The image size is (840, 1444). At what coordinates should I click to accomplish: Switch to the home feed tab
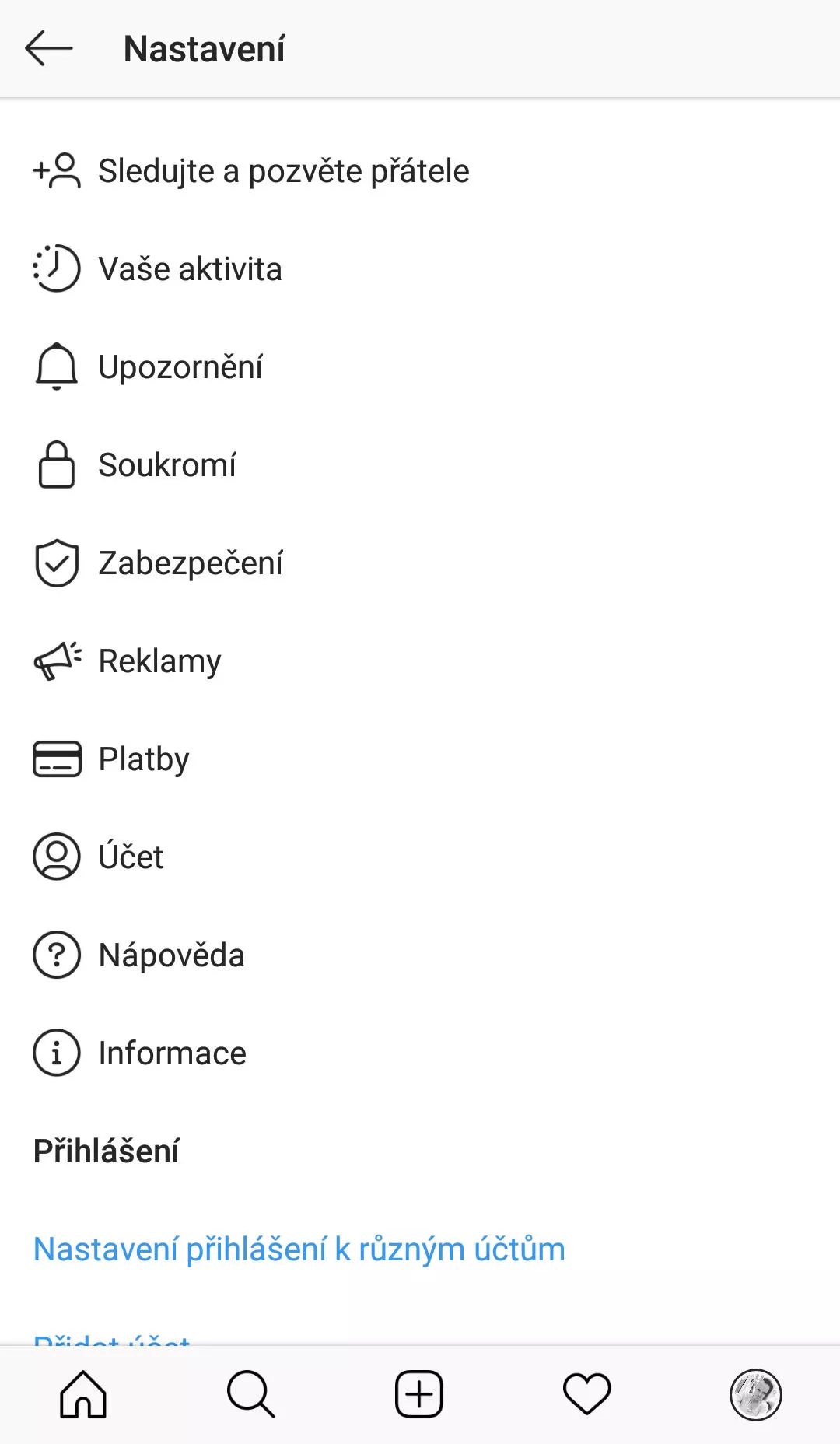point(83,1395)
